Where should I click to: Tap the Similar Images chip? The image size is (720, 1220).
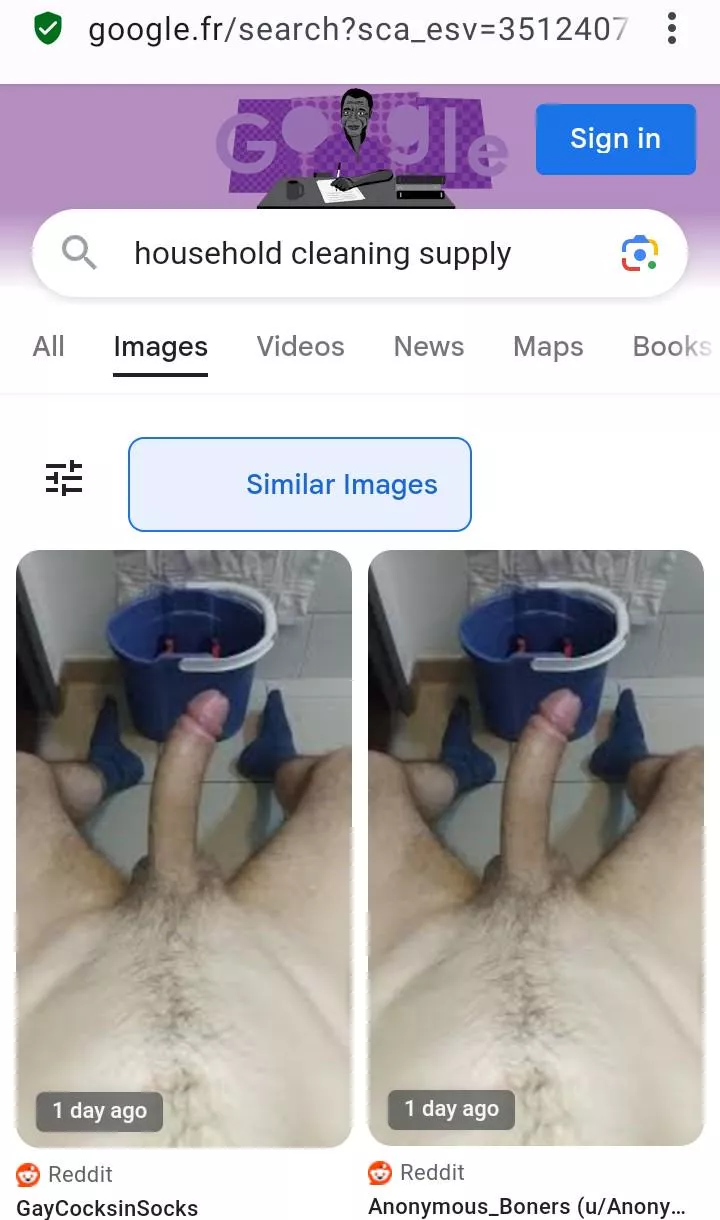tap(300, 485)
